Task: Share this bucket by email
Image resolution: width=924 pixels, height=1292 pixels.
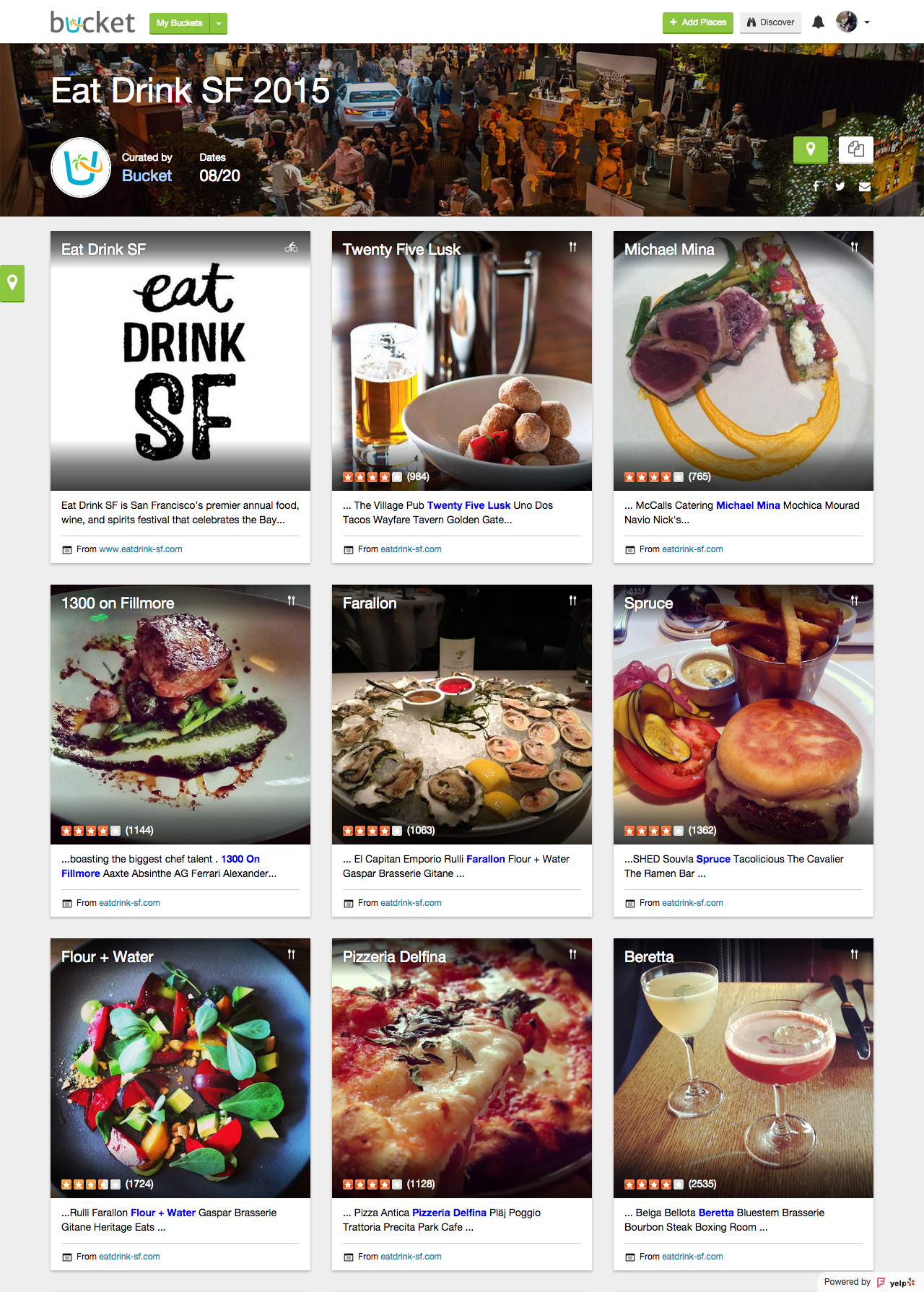Action: click(x=865, y=186)
